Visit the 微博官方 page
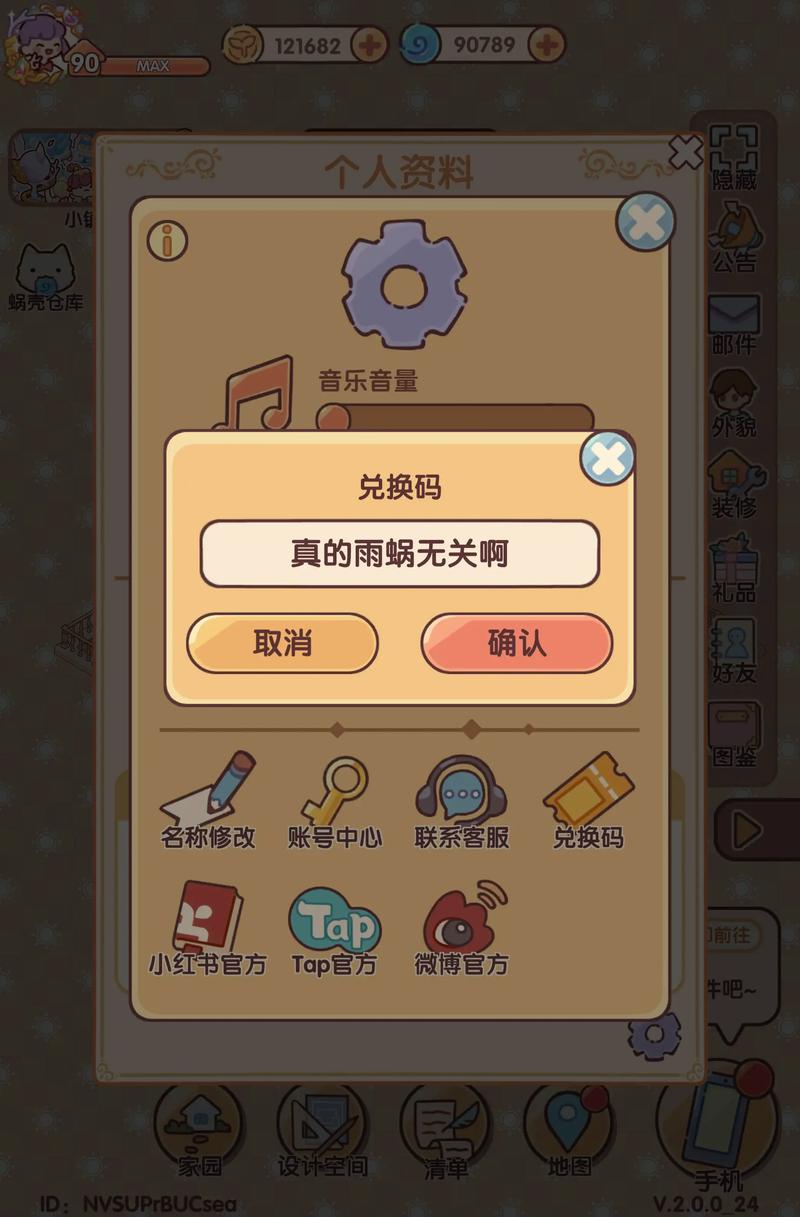 point(461,928)
